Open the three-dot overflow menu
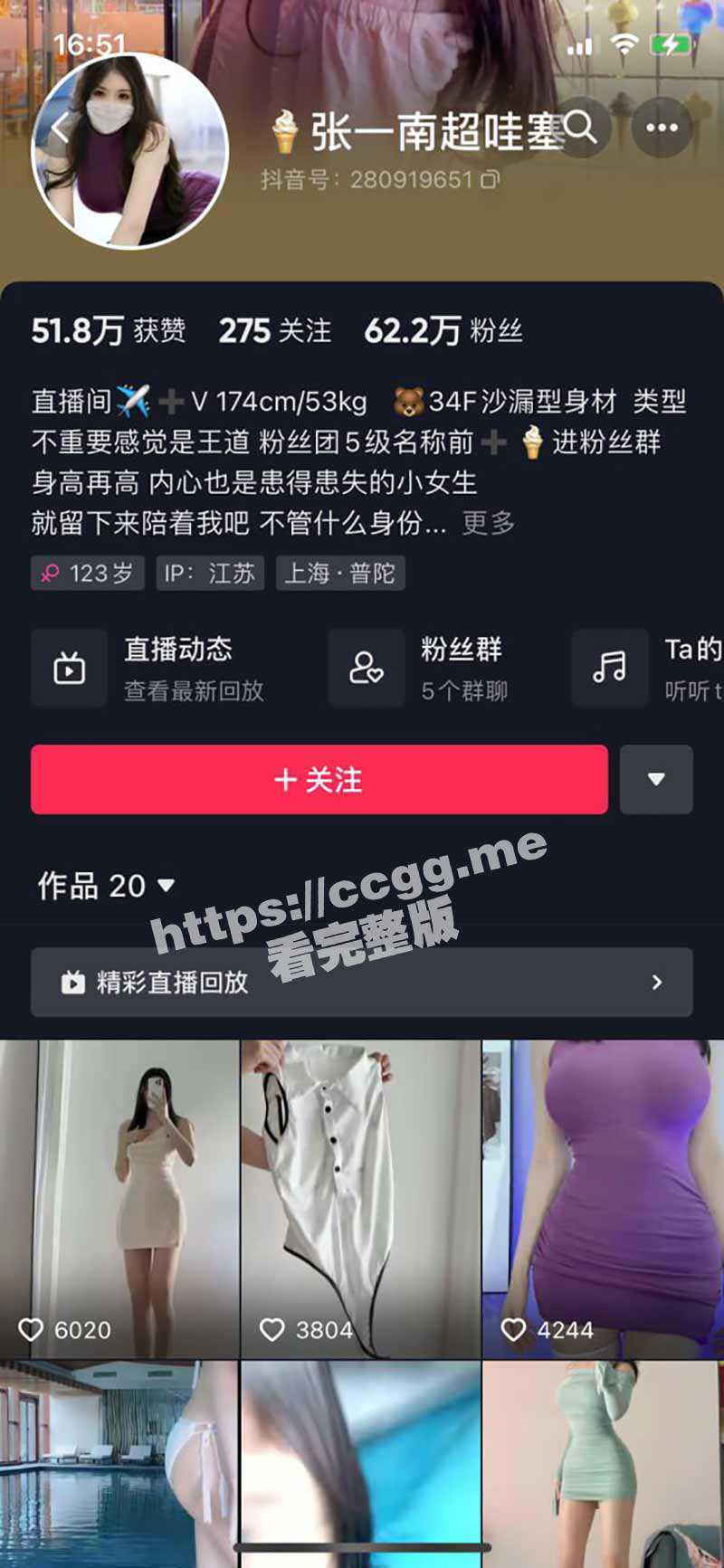Screen dimensions: 724x1568 pyautogui.click(x=662, y=128)
